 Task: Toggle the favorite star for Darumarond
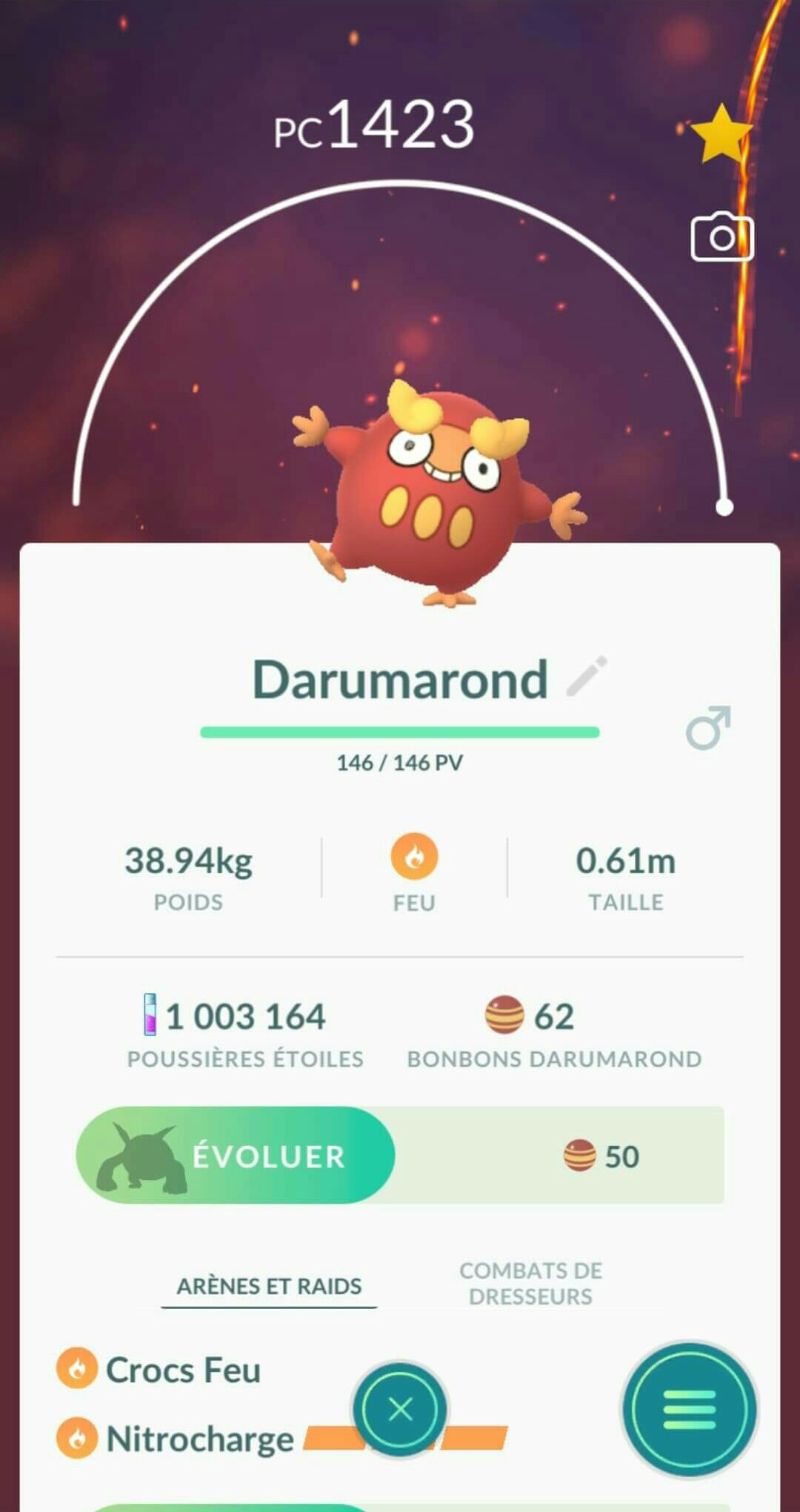(721, 134)
